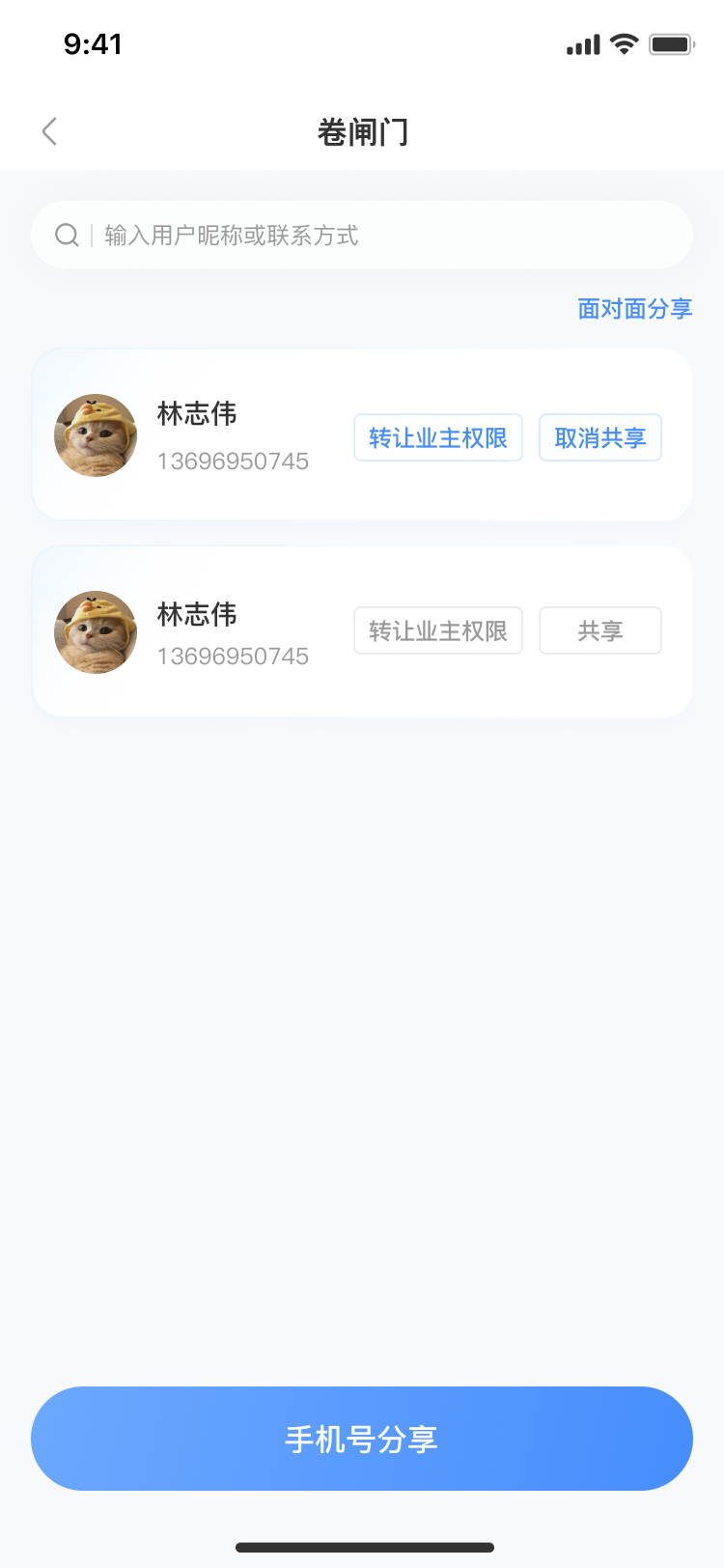This screenshot has width=724, height=1568.
Task: Choose 手机号分享 at the bottom
Action: click(362, 1439)
